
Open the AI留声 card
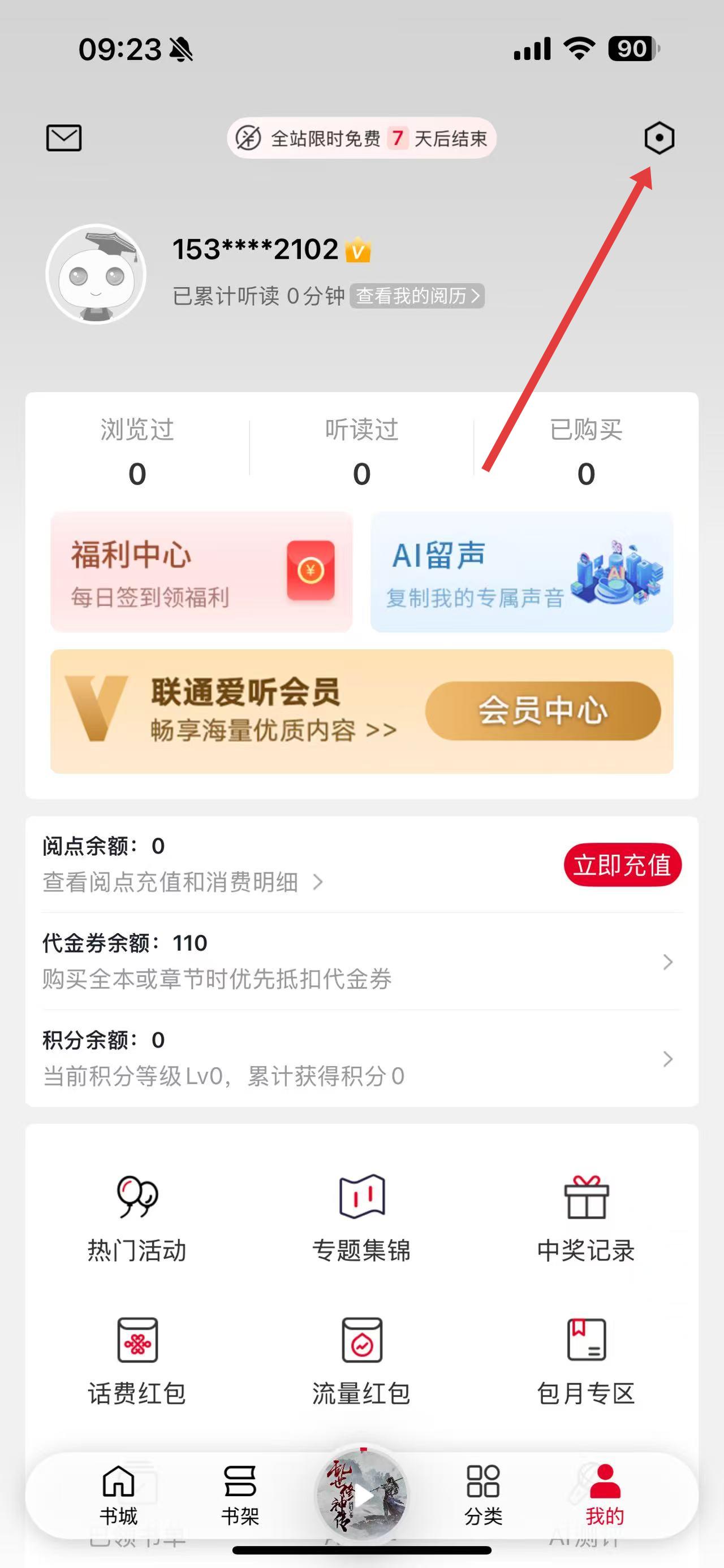(522, 571)
